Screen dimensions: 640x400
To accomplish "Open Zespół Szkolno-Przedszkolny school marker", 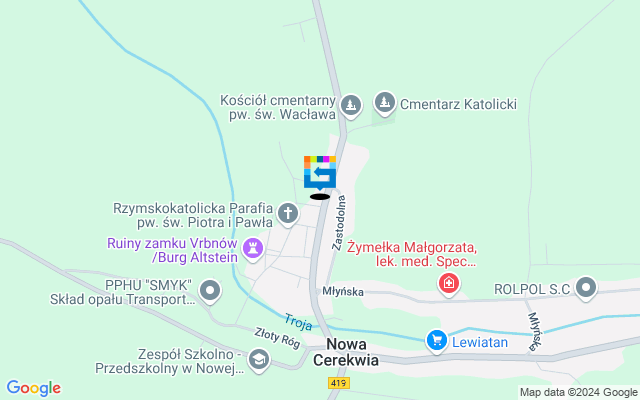I will 259,360.
